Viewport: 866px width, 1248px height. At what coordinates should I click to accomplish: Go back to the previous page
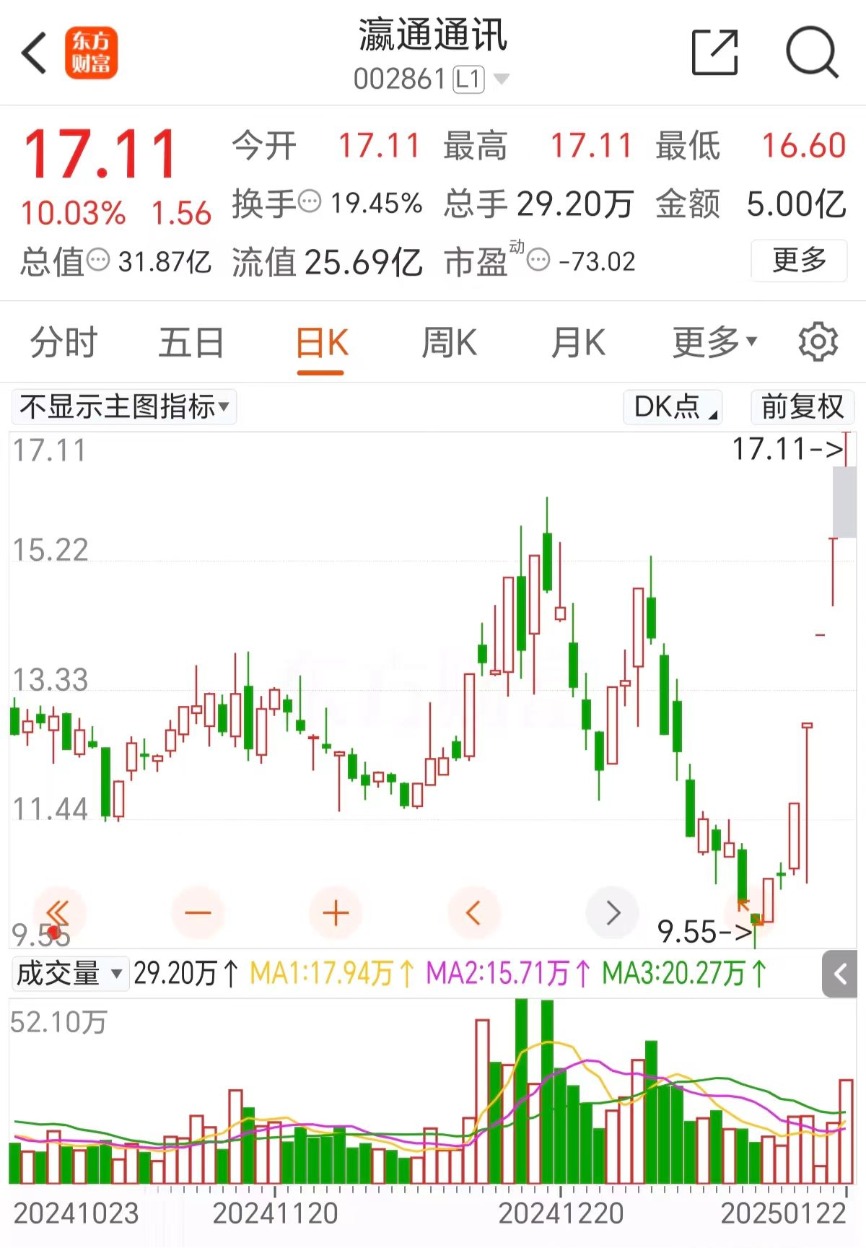[35, 53]
